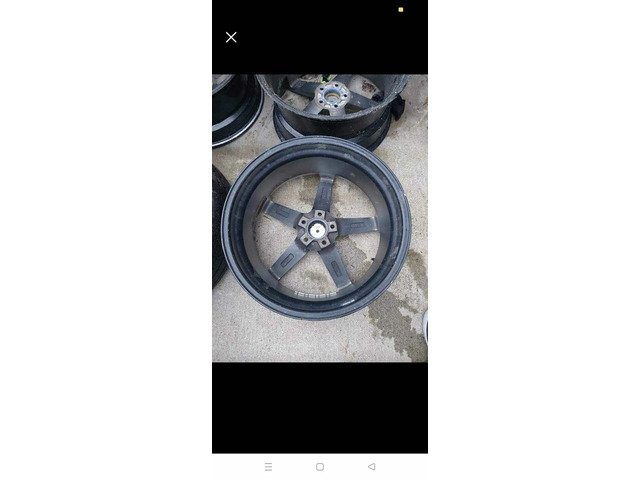The image size is (640, 480).
Task: Open the recent apps menu
Action: (x=268, y=467)
